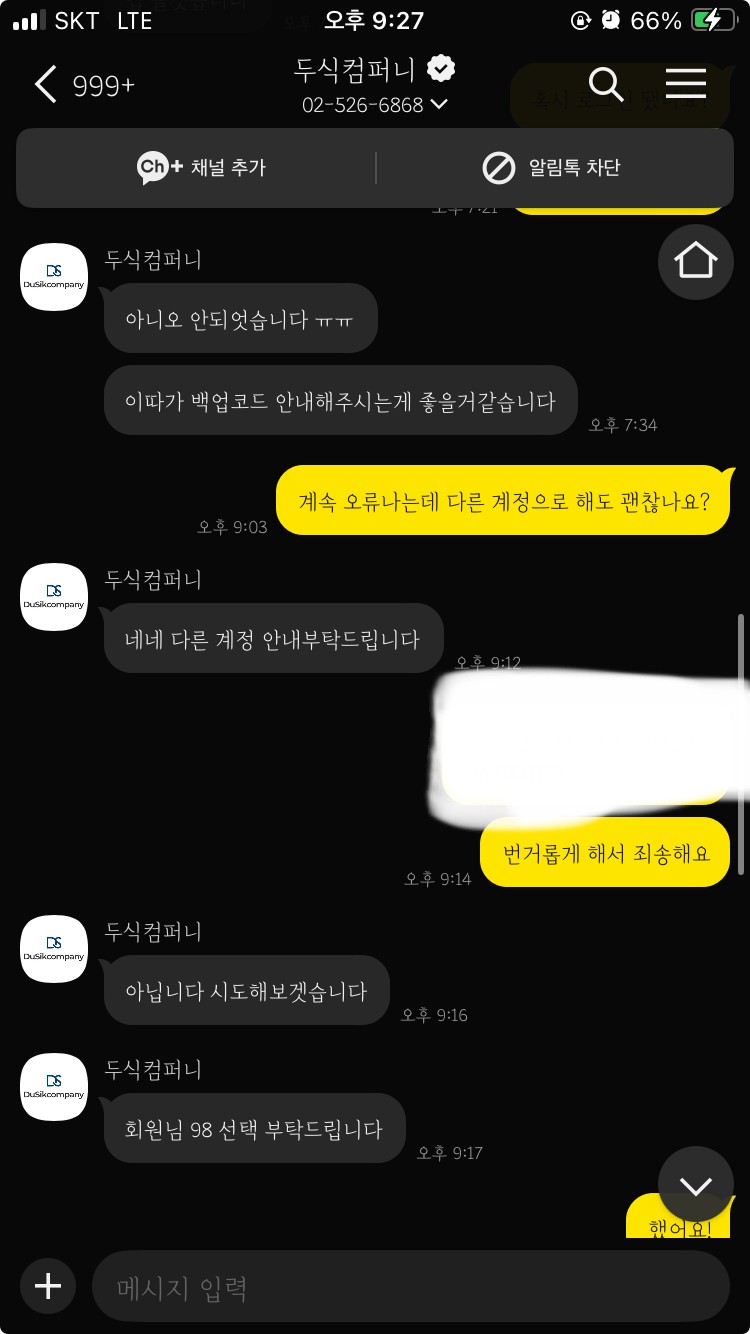This screenshot has height=1334, width=750.
Task: Block Alimtalk with 알림톡 차단
Action: [x=551, y=167]
